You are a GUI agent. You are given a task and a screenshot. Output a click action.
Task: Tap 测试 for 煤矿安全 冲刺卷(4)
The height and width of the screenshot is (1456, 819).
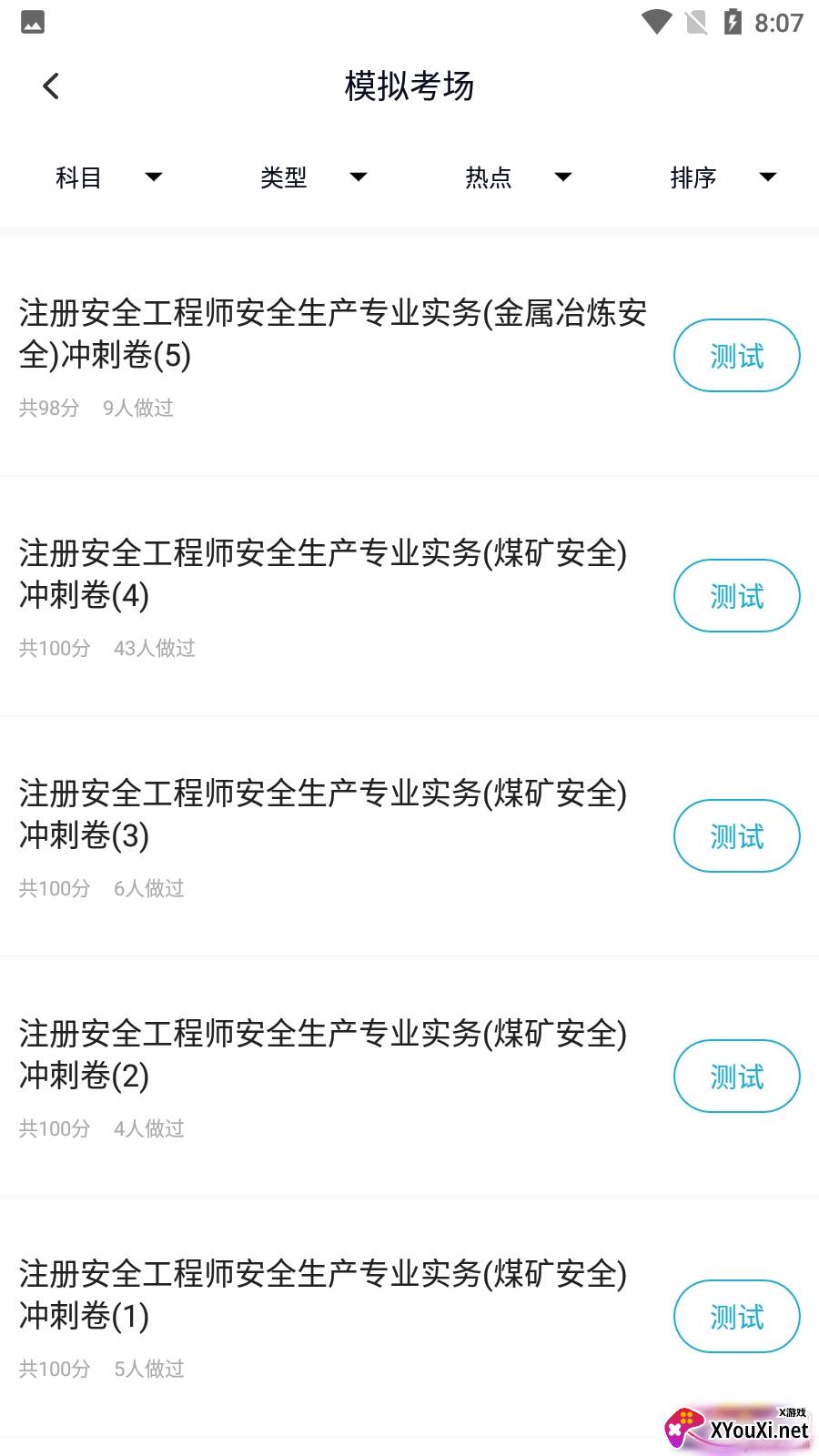tap(736, 596)
